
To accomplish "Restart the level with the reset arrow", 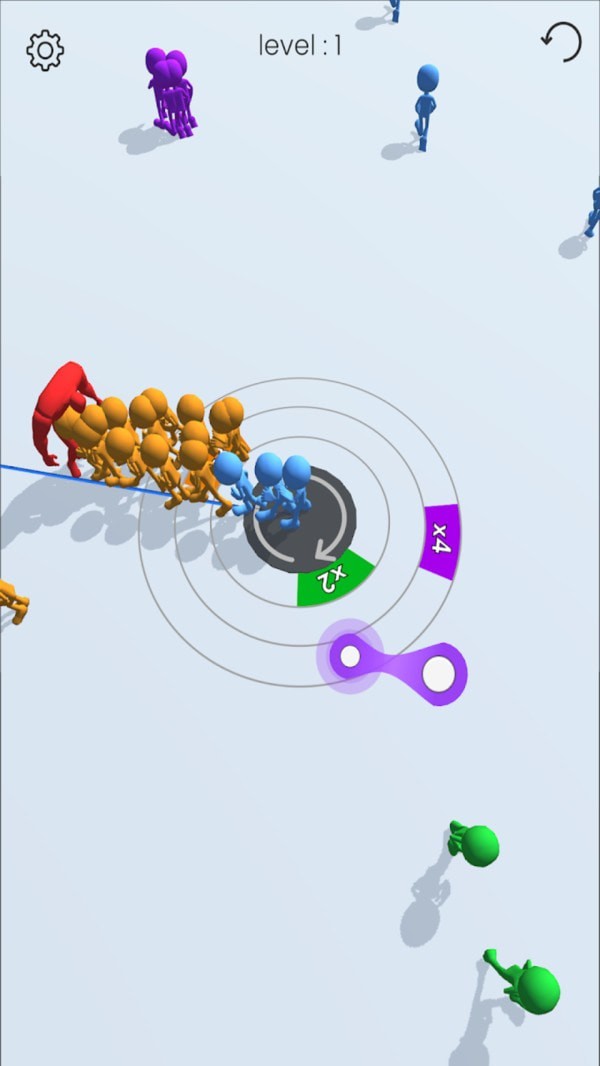I will point(561,44).
